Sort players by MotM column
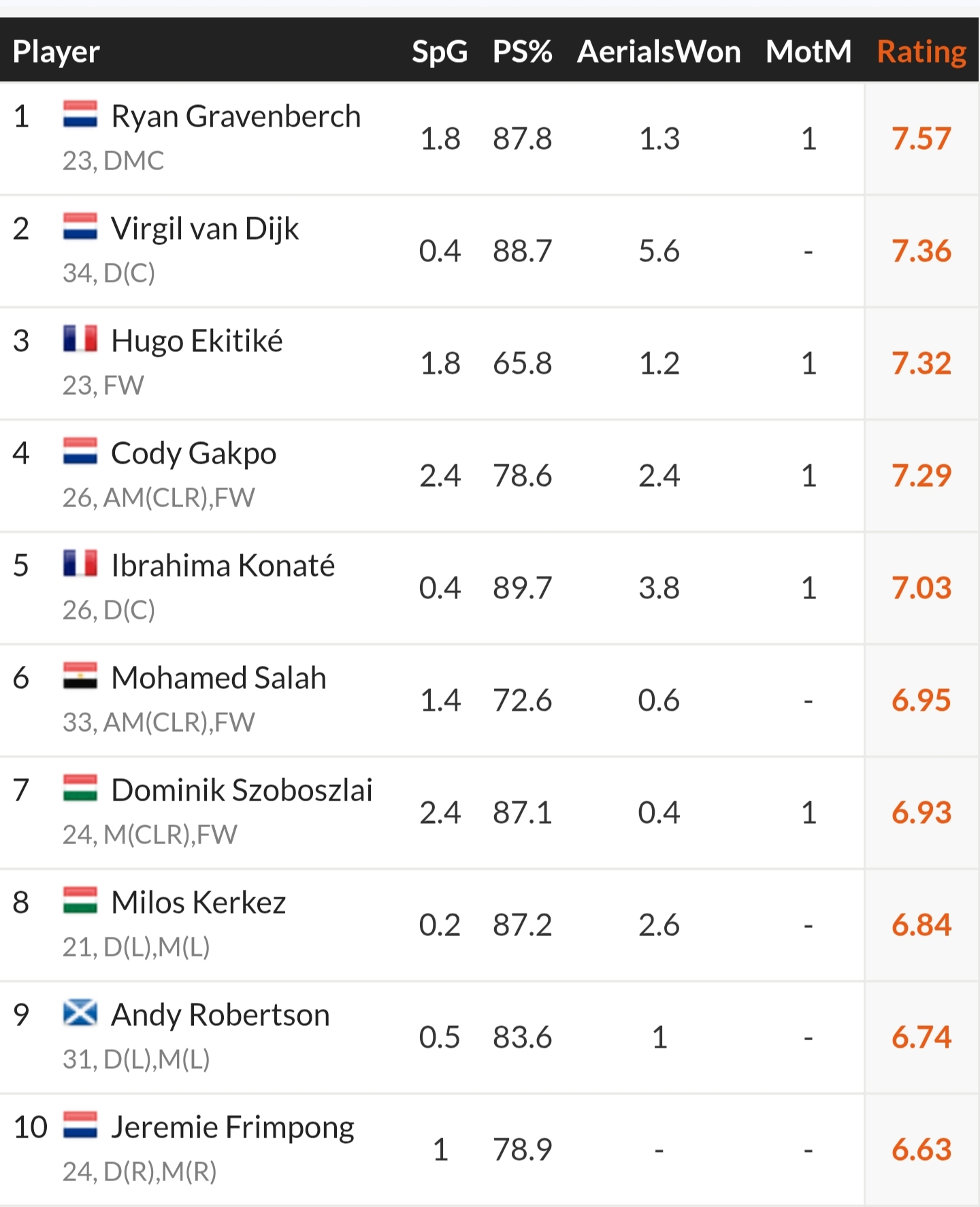The height and width of the screenshot is (1207, 980). coord(808,52)
